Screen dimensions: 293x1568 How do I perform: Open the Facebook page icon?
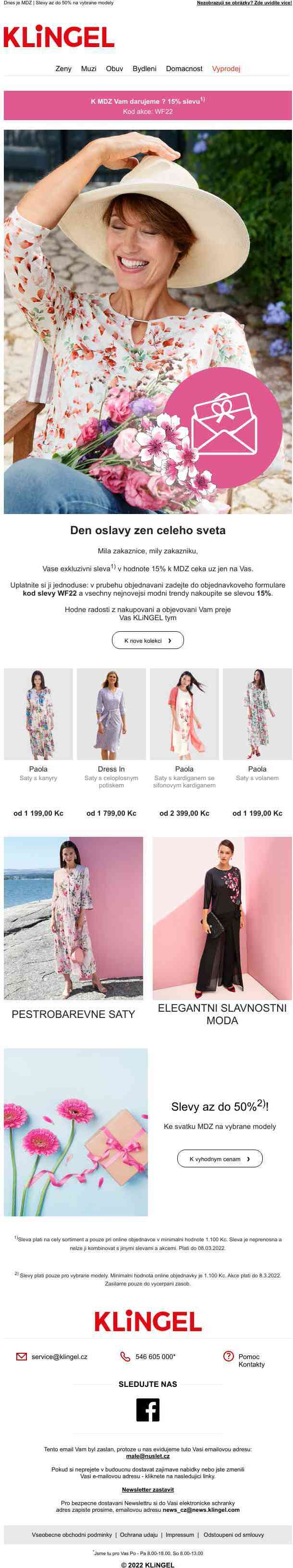pyautogui.click(x=147, y=1410)
